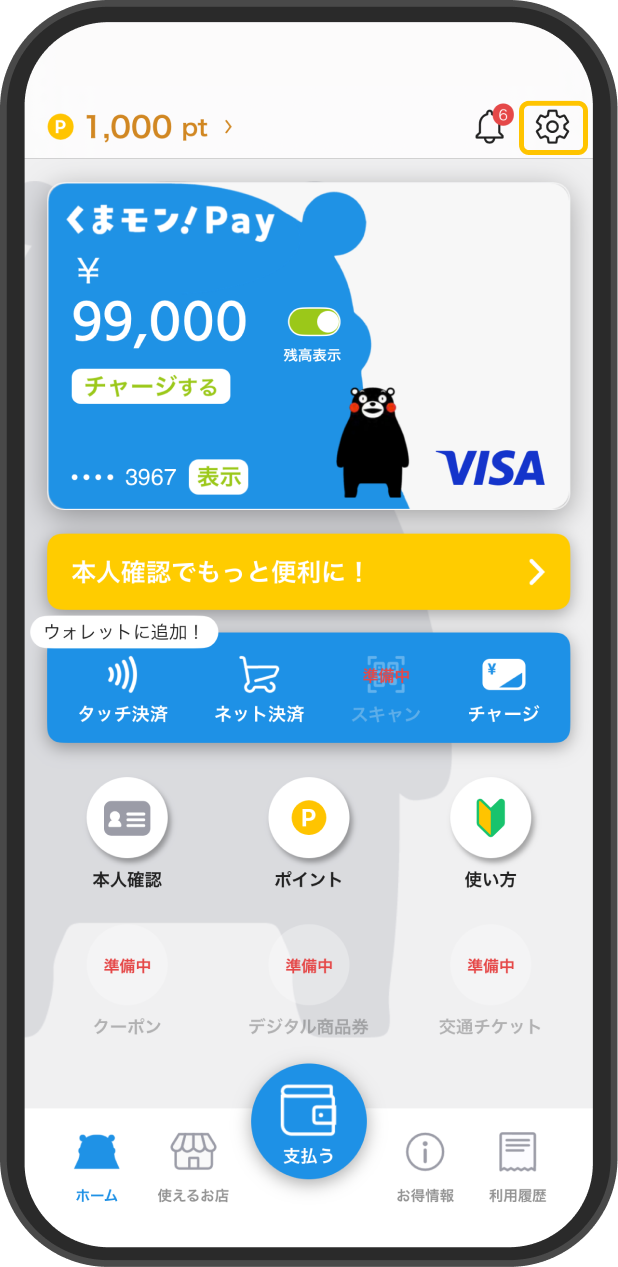Reveal the card number with 表示
The height and width of the screenshot is (1267, 618).
(x=218, y=477)
